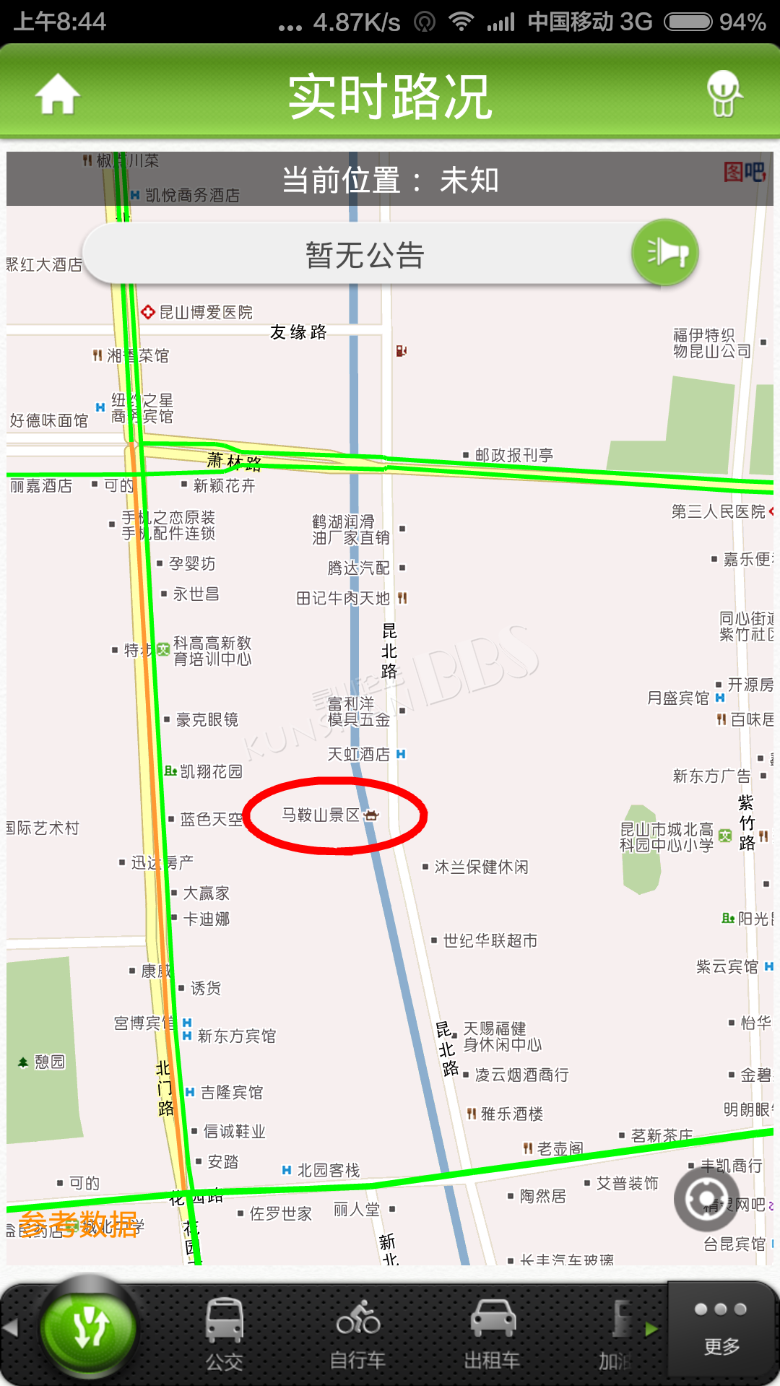Open the 更多 menu
Screen dimensions: 780x1386
721,1331
